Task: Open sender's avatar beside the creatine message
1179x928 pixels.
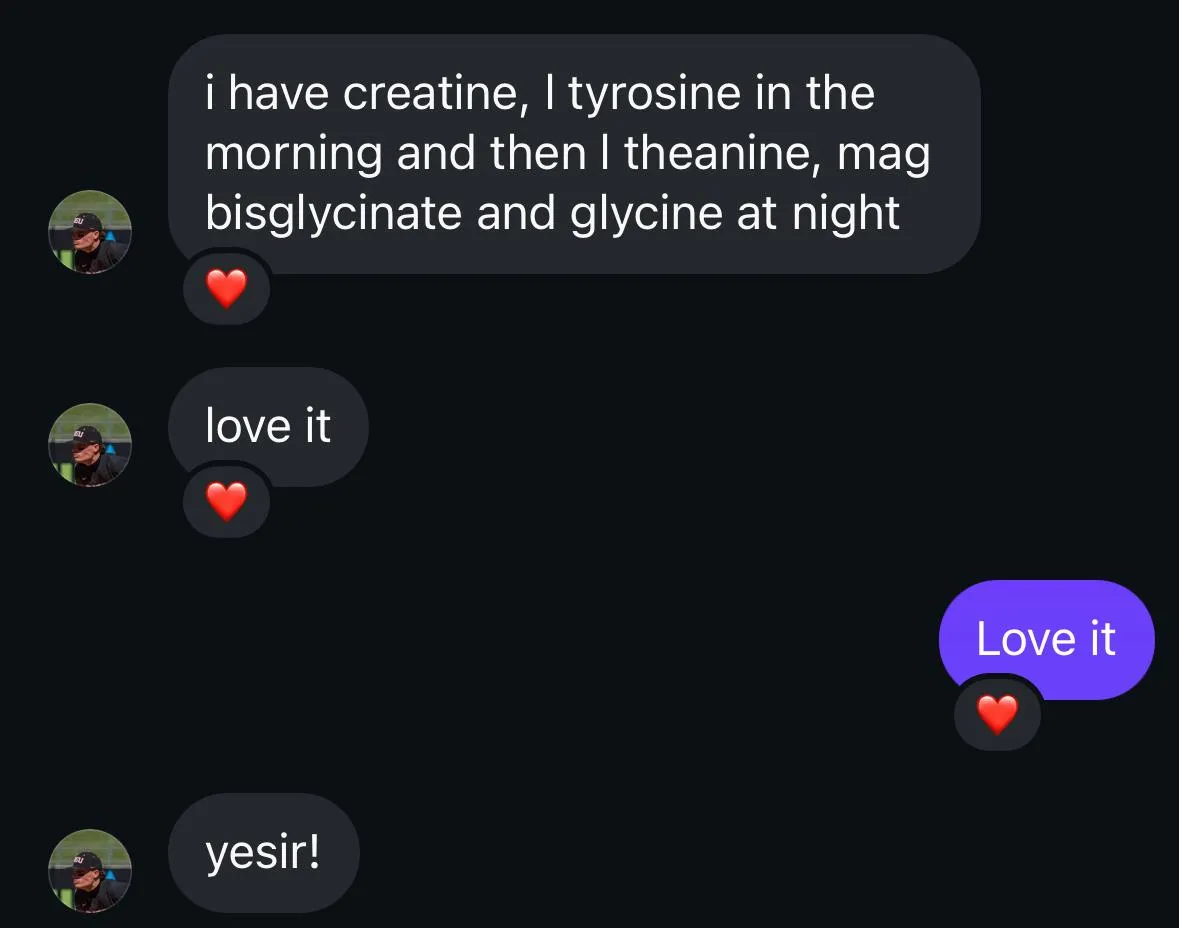Action: [x=90, y=231]
